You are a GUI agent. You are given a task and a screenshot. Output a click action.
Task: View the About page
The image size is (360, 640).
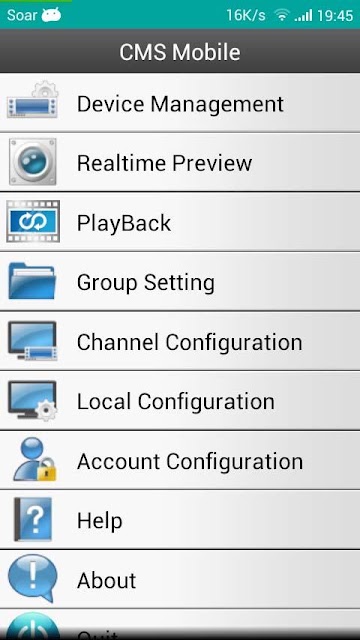click(x=180, y=579)
